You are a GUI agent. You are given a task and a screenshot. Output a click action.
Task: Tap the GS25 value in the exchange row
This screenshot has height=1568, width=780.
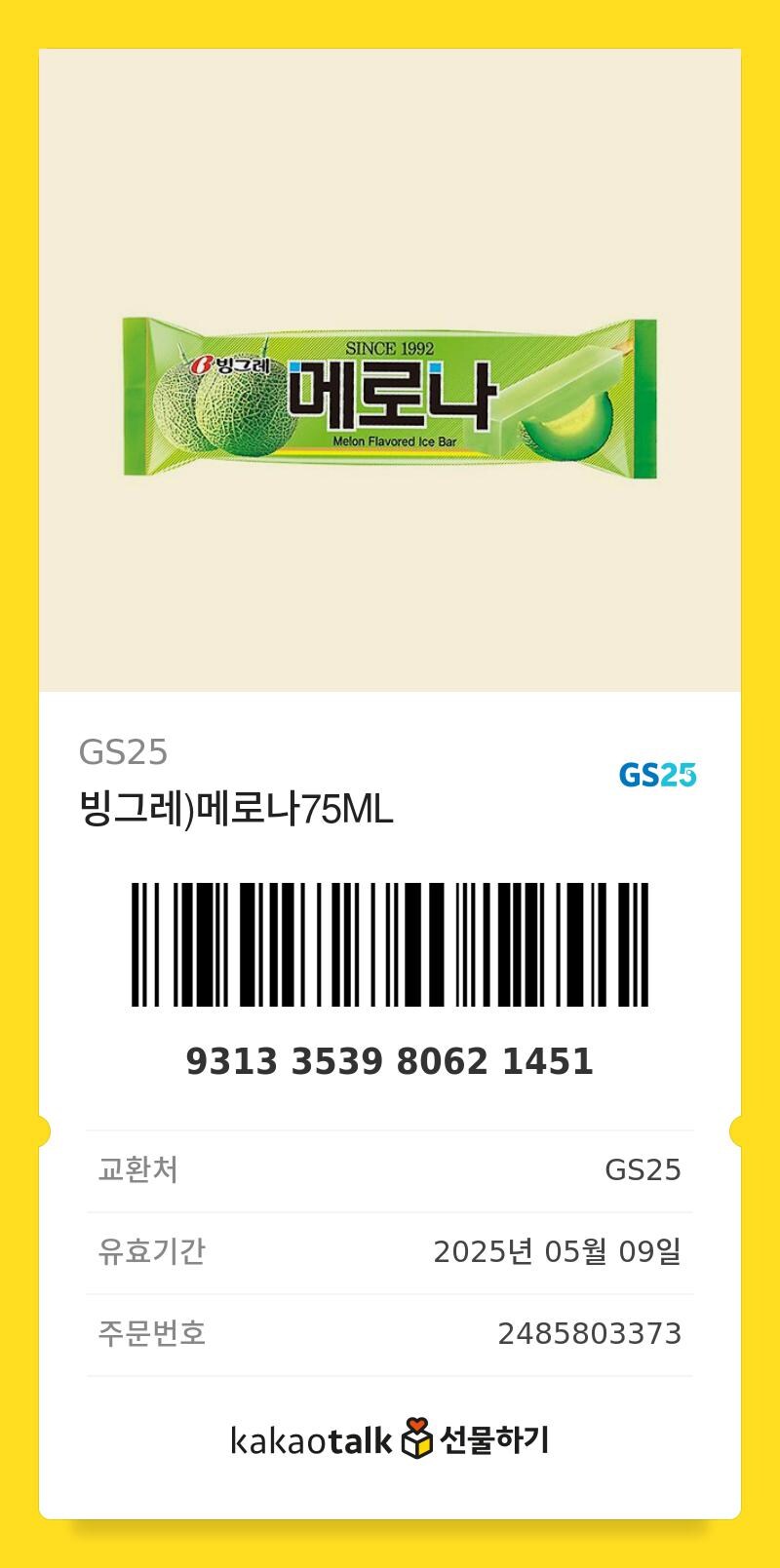point(645,1170)
